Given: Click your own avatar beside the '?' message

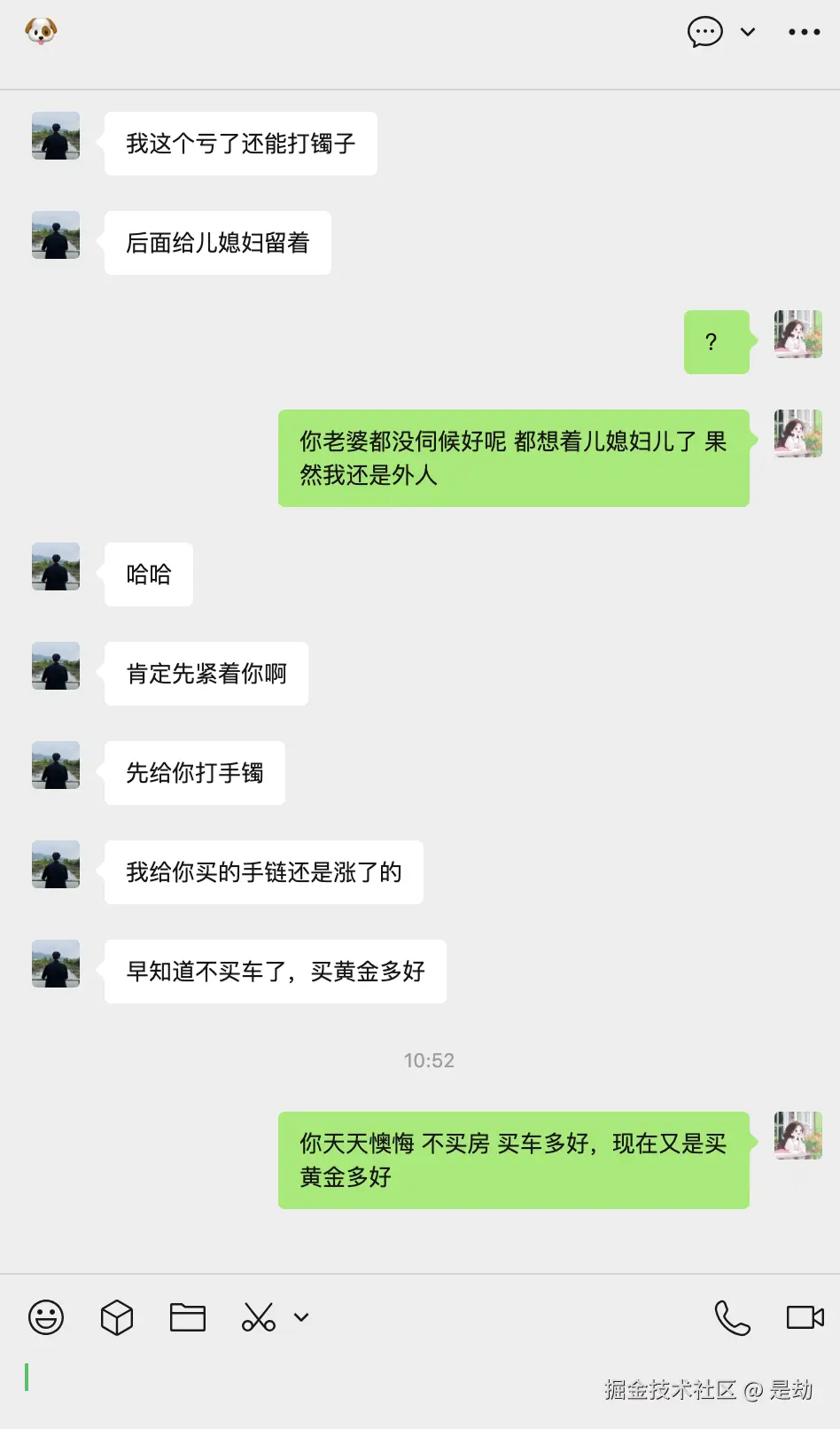Looking at the screenshot, I should click(797, 335).
